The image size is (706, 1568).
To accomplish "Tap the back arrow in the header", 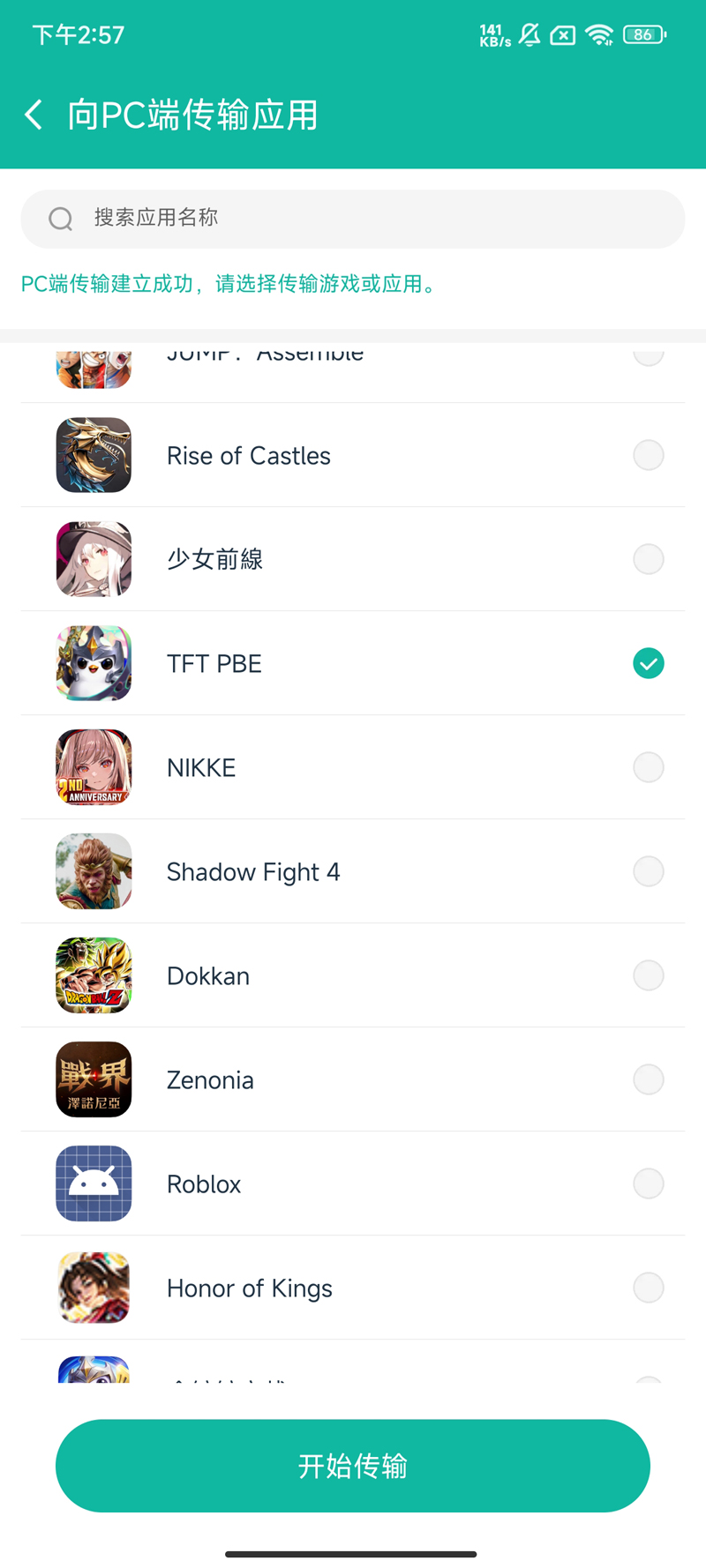I will [x=33, y=114].
